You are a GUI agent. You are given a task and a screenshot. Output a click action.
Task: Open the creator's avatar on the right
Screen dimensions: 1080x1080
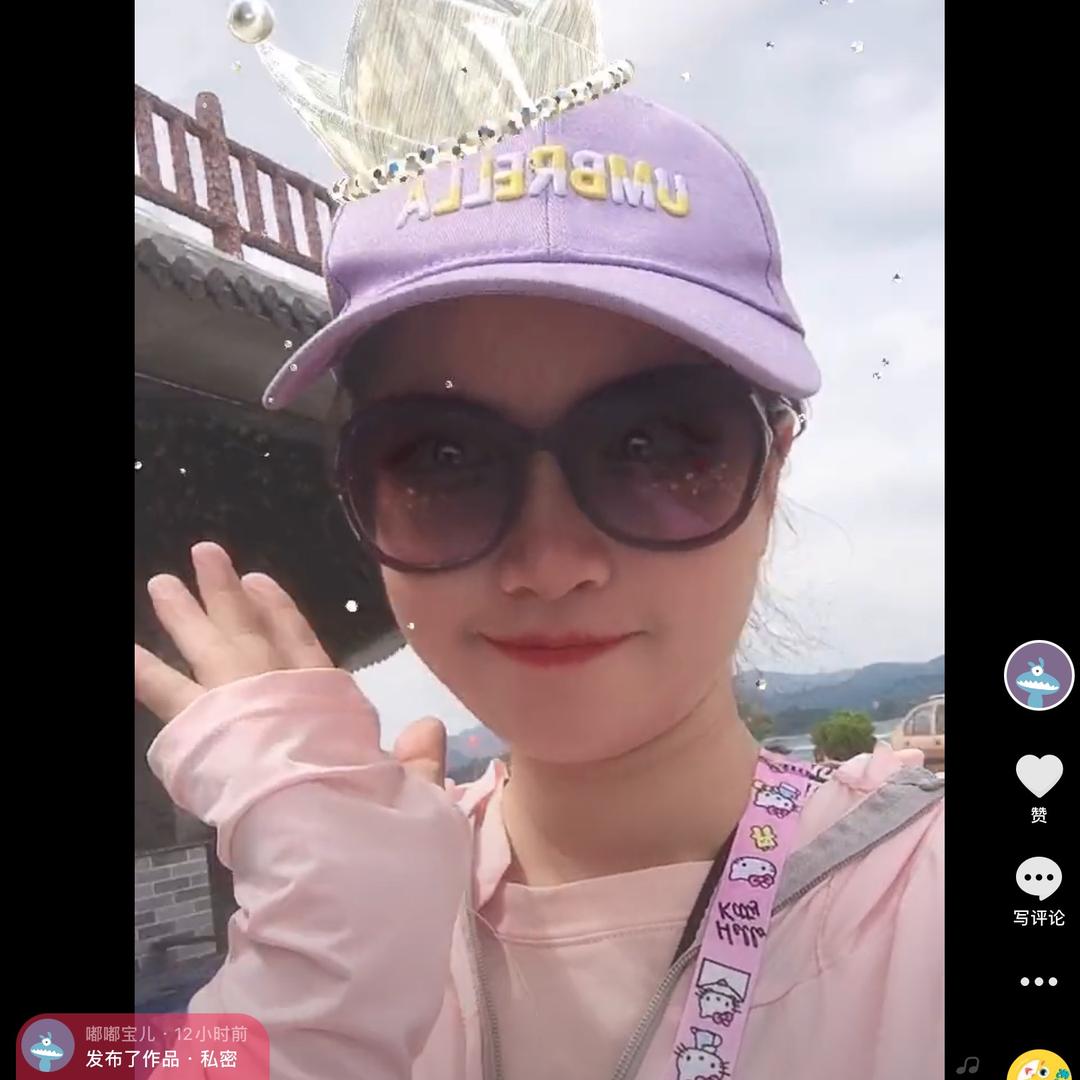point(1038,675)
